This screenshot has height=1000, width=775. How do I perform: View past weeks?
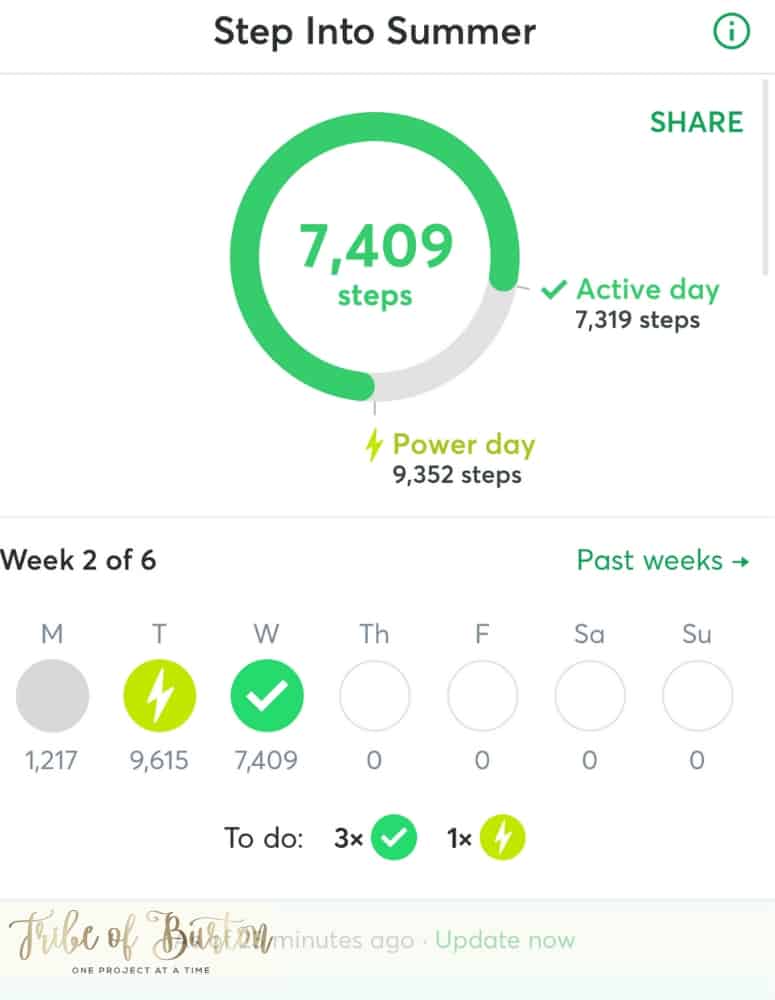coord(662,560)
